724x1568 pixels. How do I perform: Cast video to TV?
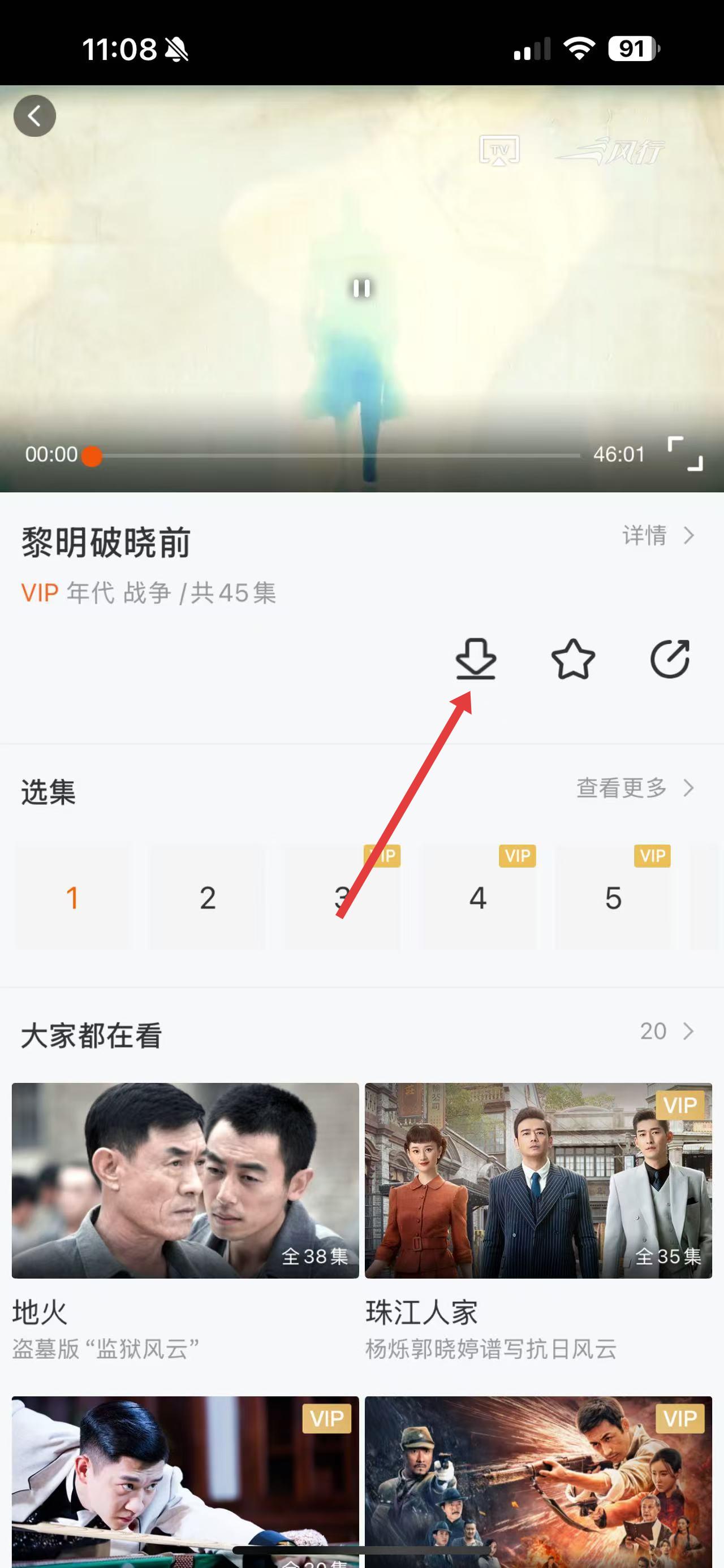pyautogui.click(x=499, y=150)
